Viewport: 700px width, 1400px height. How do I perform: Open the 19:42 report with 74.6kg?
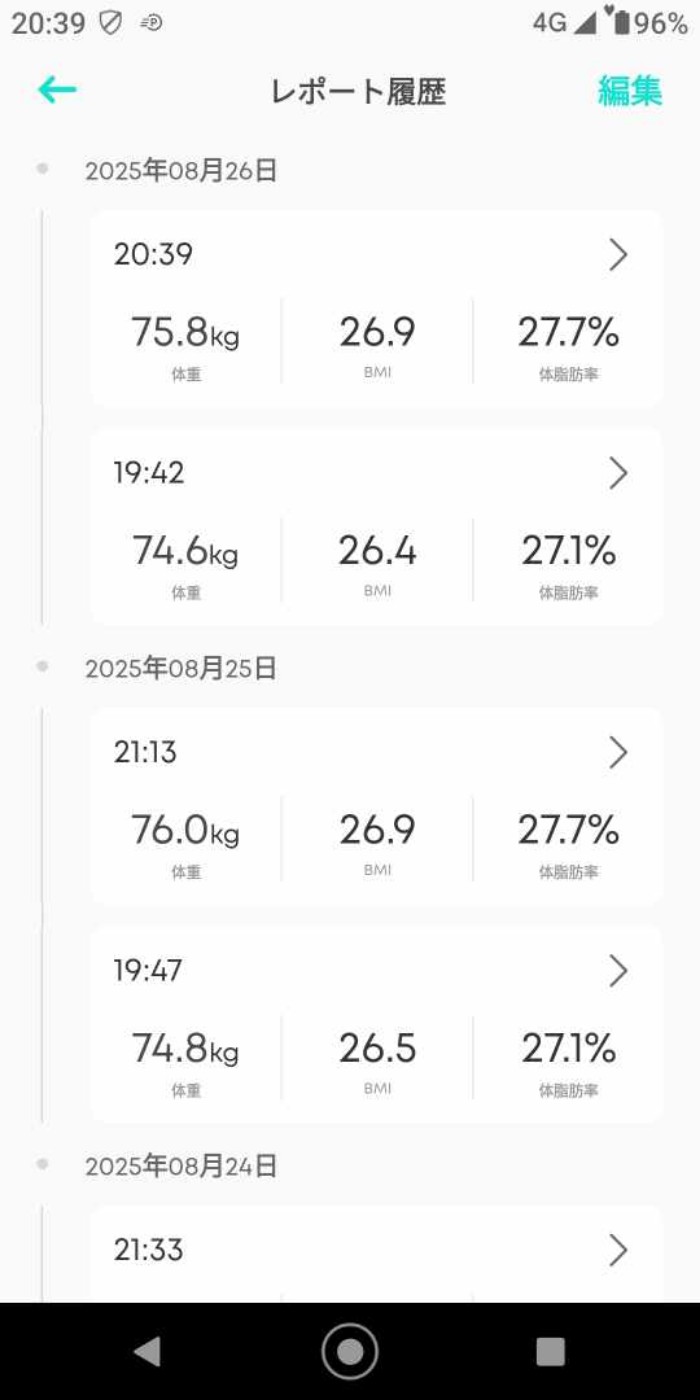click(376, 526)
